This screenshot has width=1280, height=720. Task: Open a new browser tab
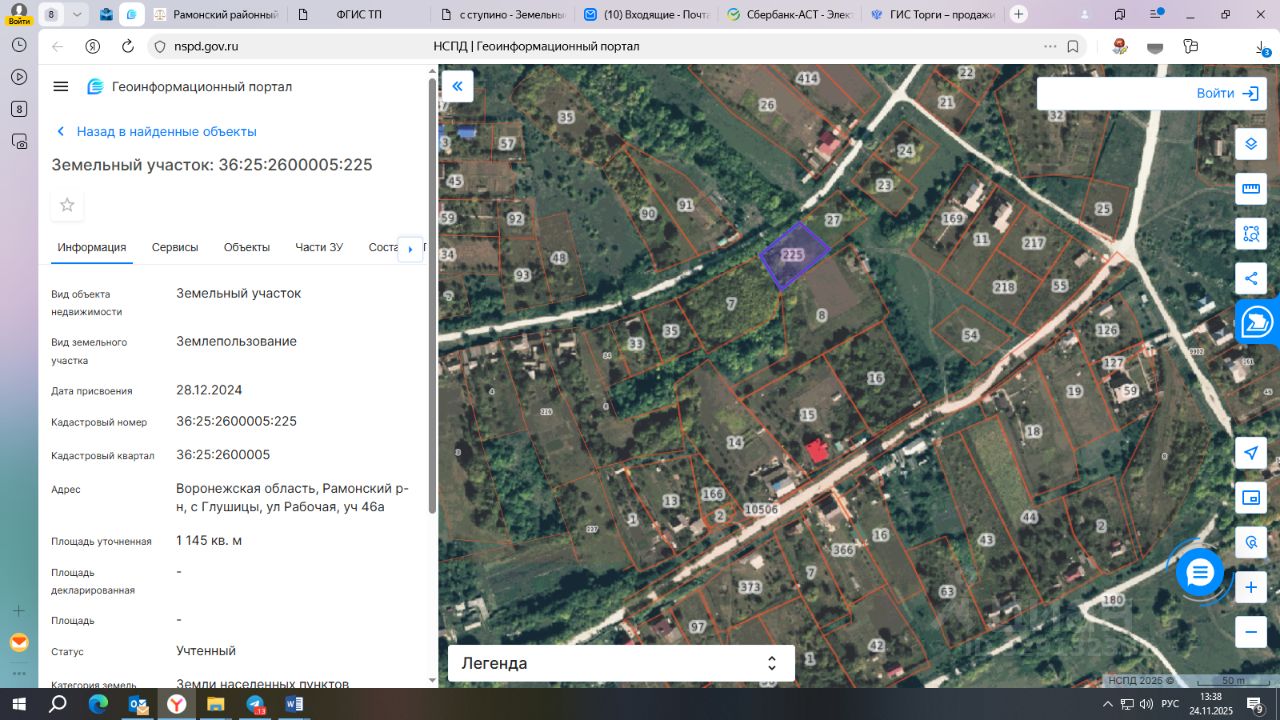[x=1018, y=14]
